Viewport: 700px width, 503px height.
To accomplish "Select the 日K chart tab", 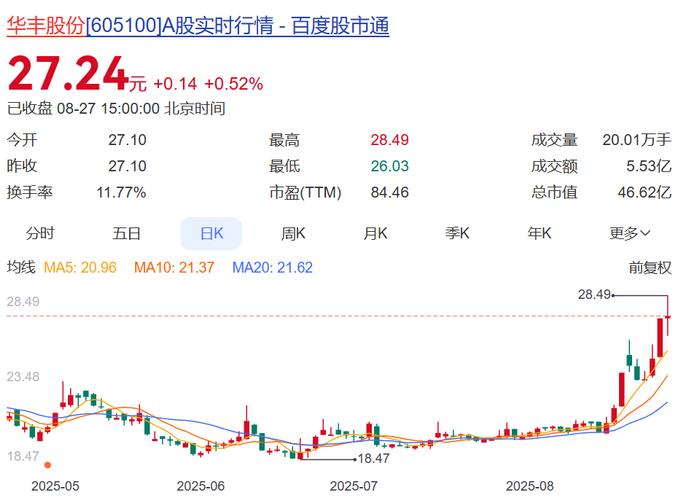I will 212,233.
